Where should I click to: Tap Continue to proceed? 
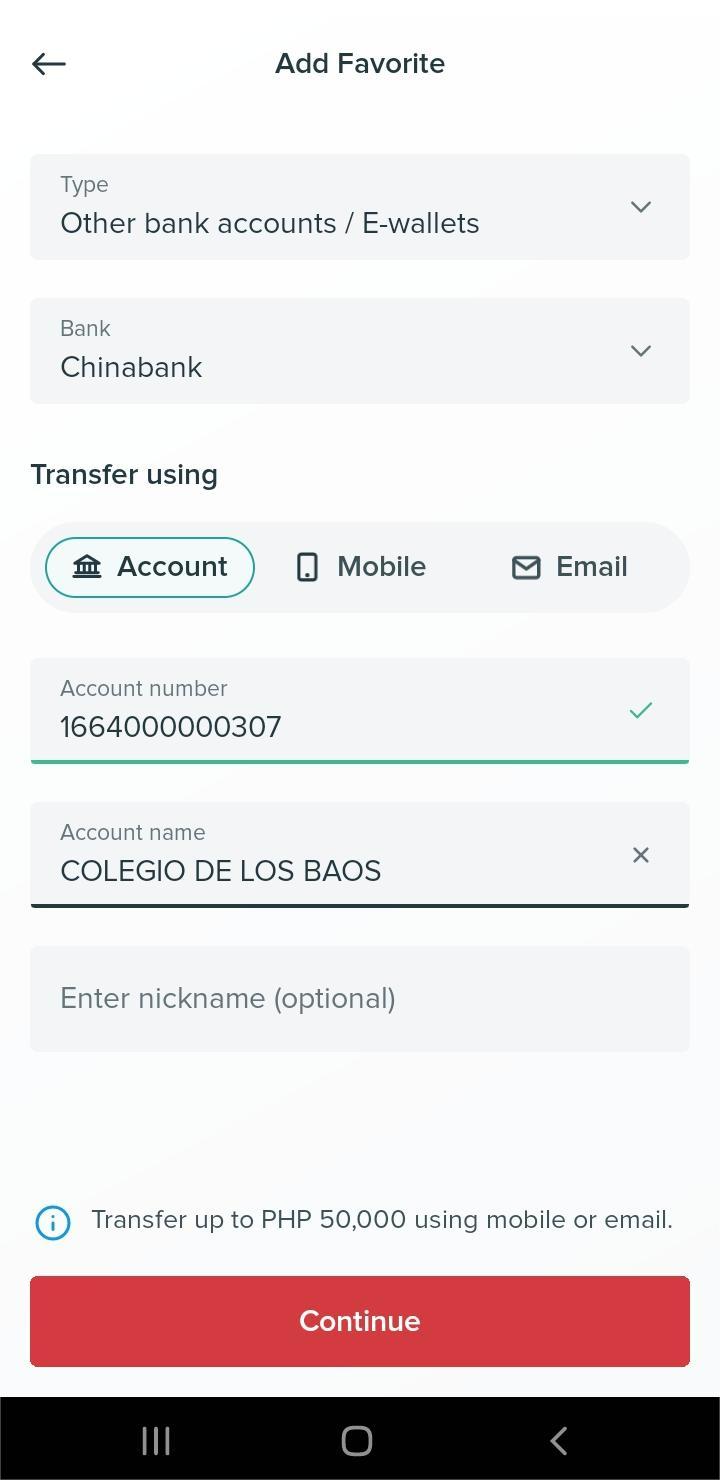coord(360,1321)
